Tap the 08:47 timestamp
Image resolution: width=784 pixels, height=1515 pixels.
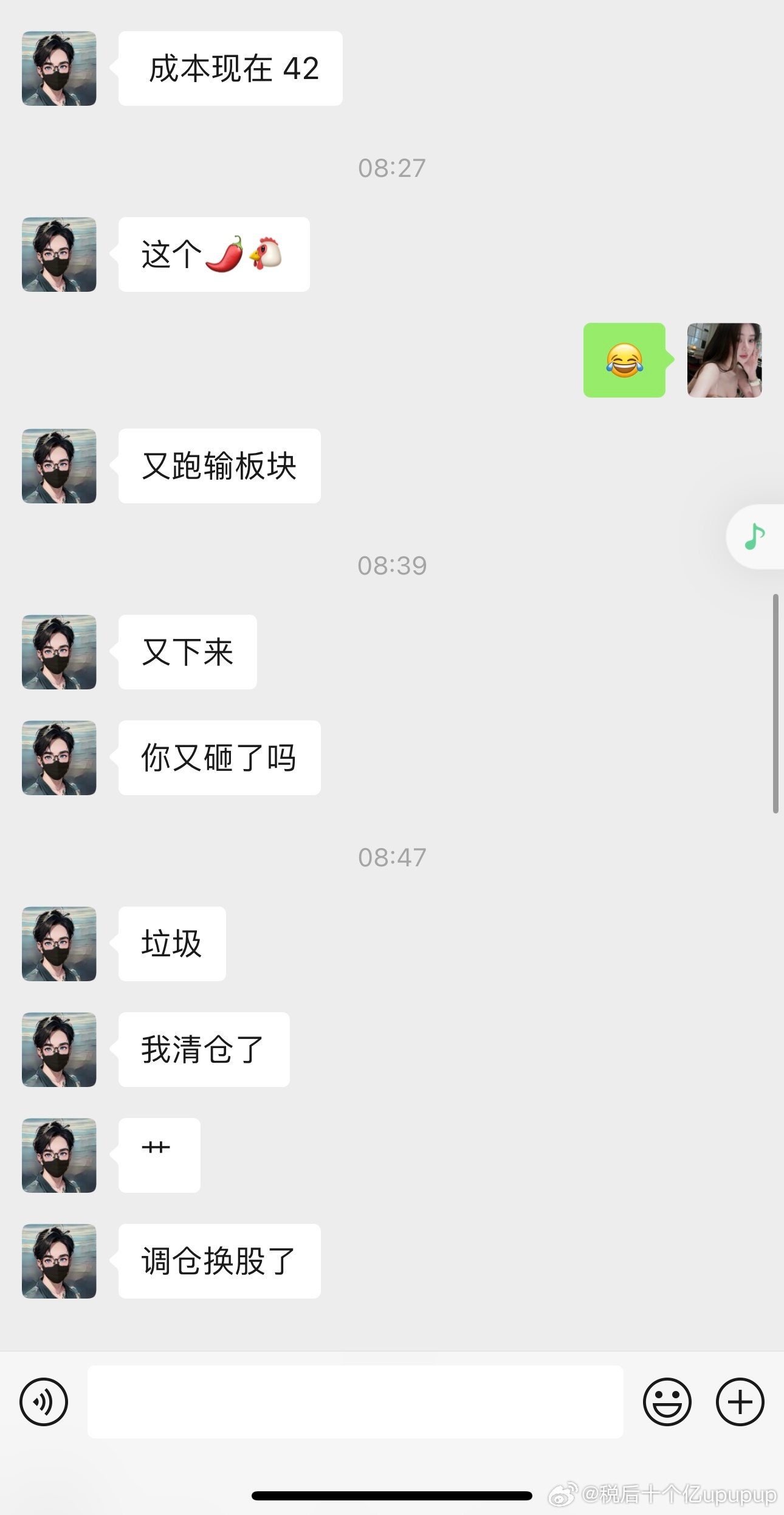point(392,857)
